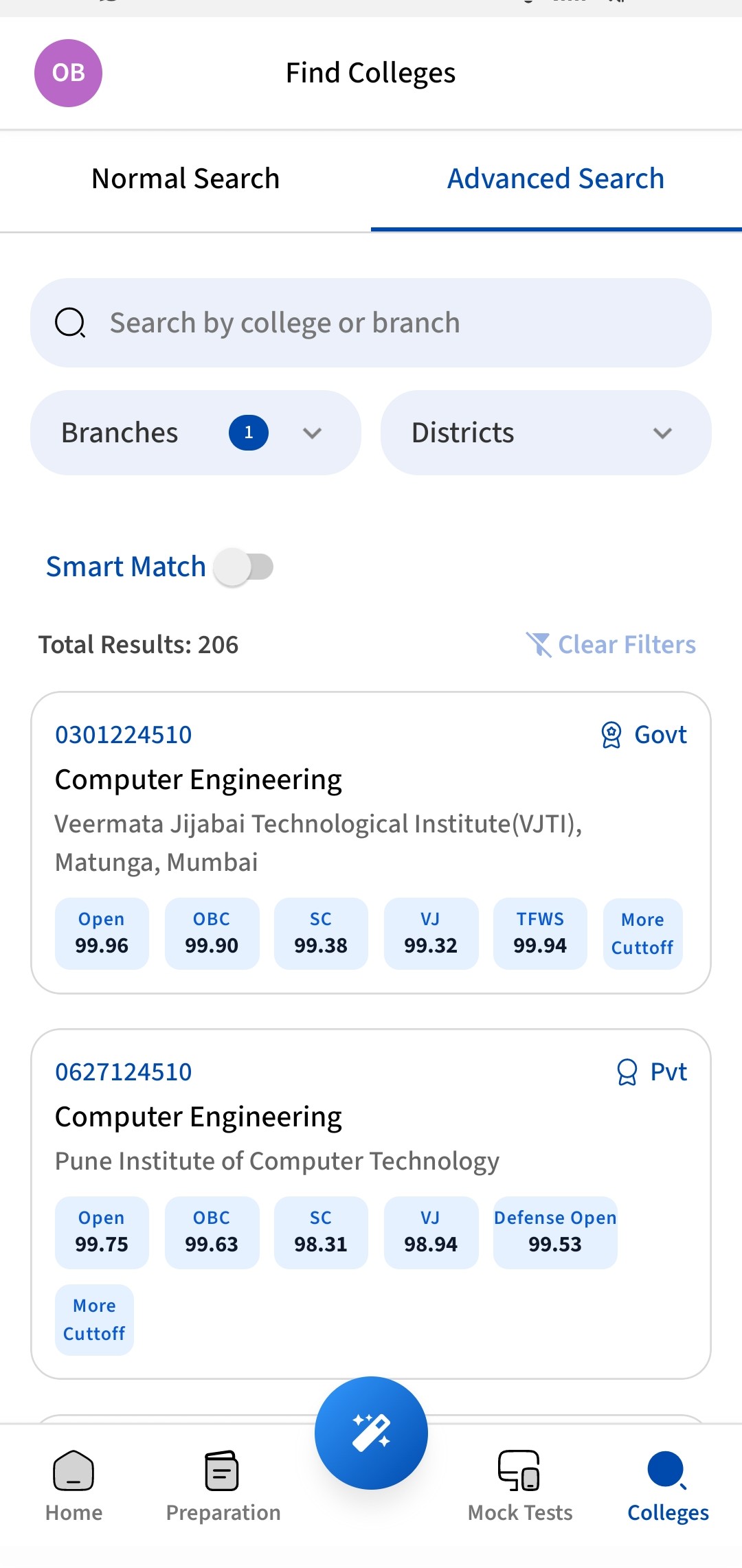Tap the Open 99.96 cutoff chip
The width and height of the screenshot is (742, 1568).
tap(102, 933)
